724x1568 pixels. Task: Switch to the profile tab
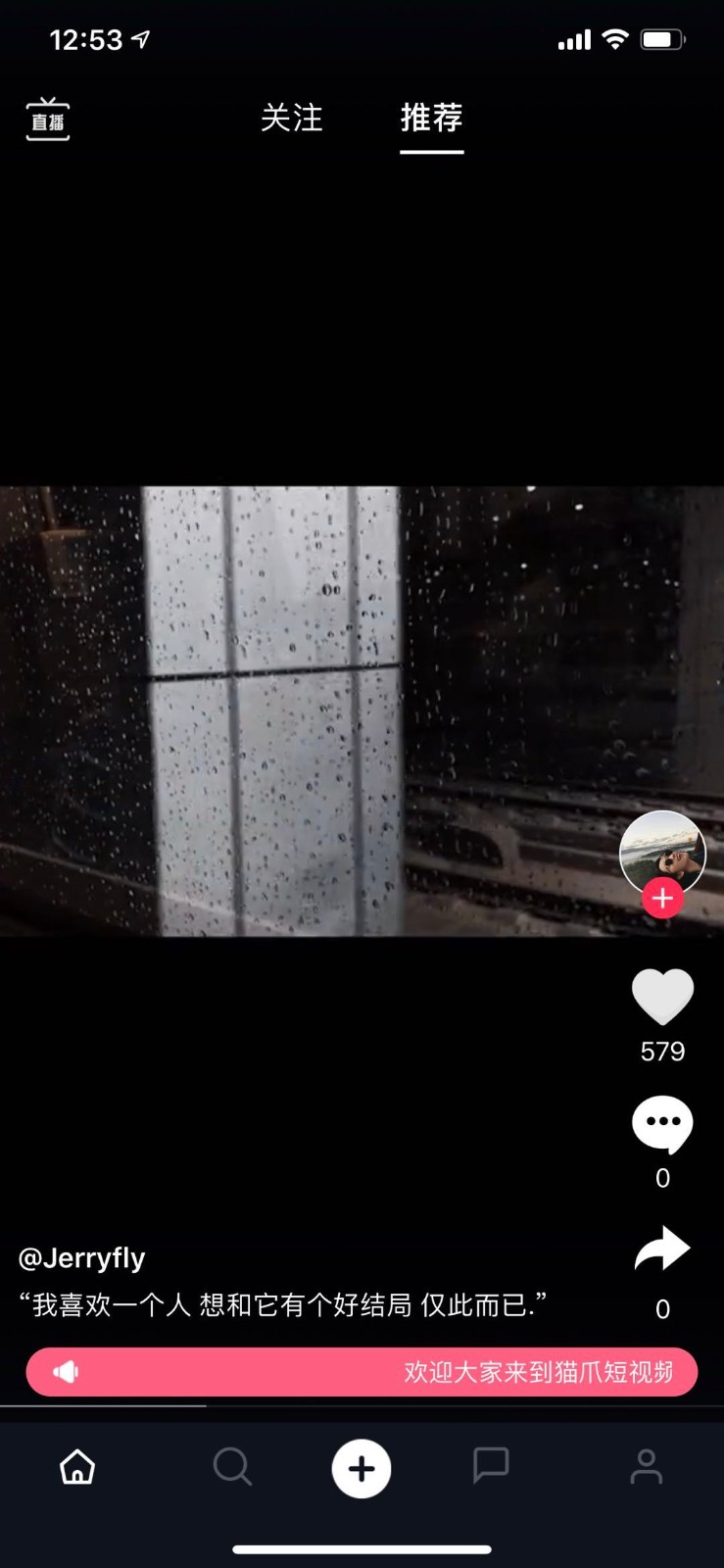(646, 1467)
